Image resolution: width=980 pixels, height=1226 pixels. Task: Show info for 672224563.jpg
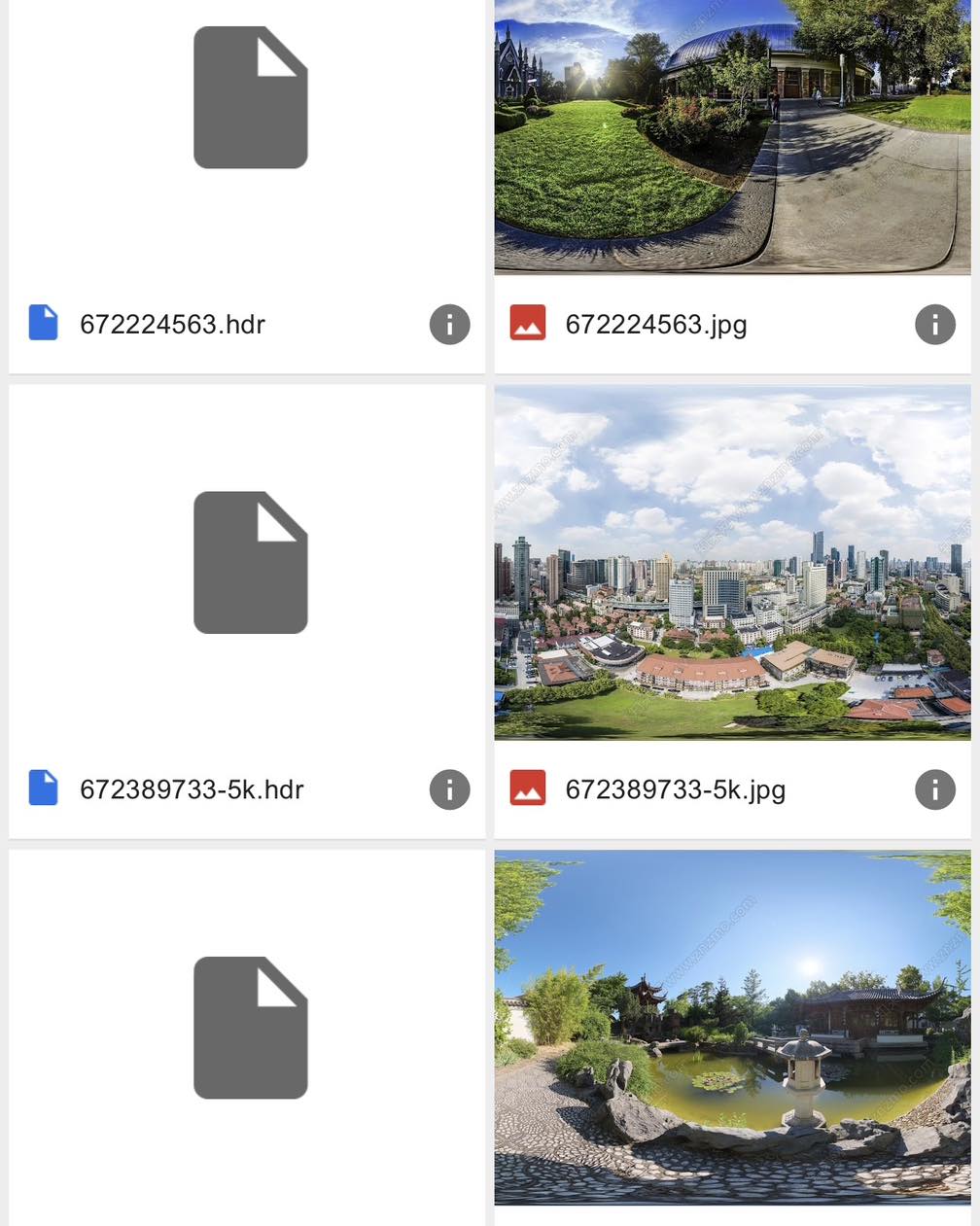934,325
